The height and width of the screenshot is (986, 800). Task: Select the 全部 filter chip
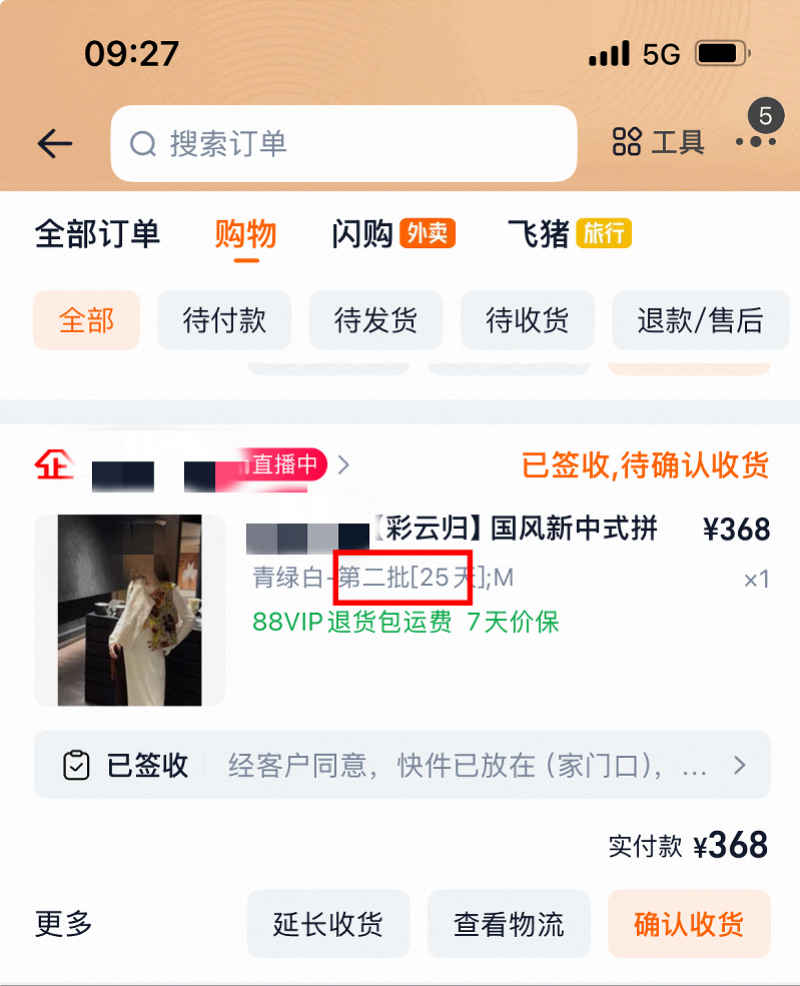86,321
